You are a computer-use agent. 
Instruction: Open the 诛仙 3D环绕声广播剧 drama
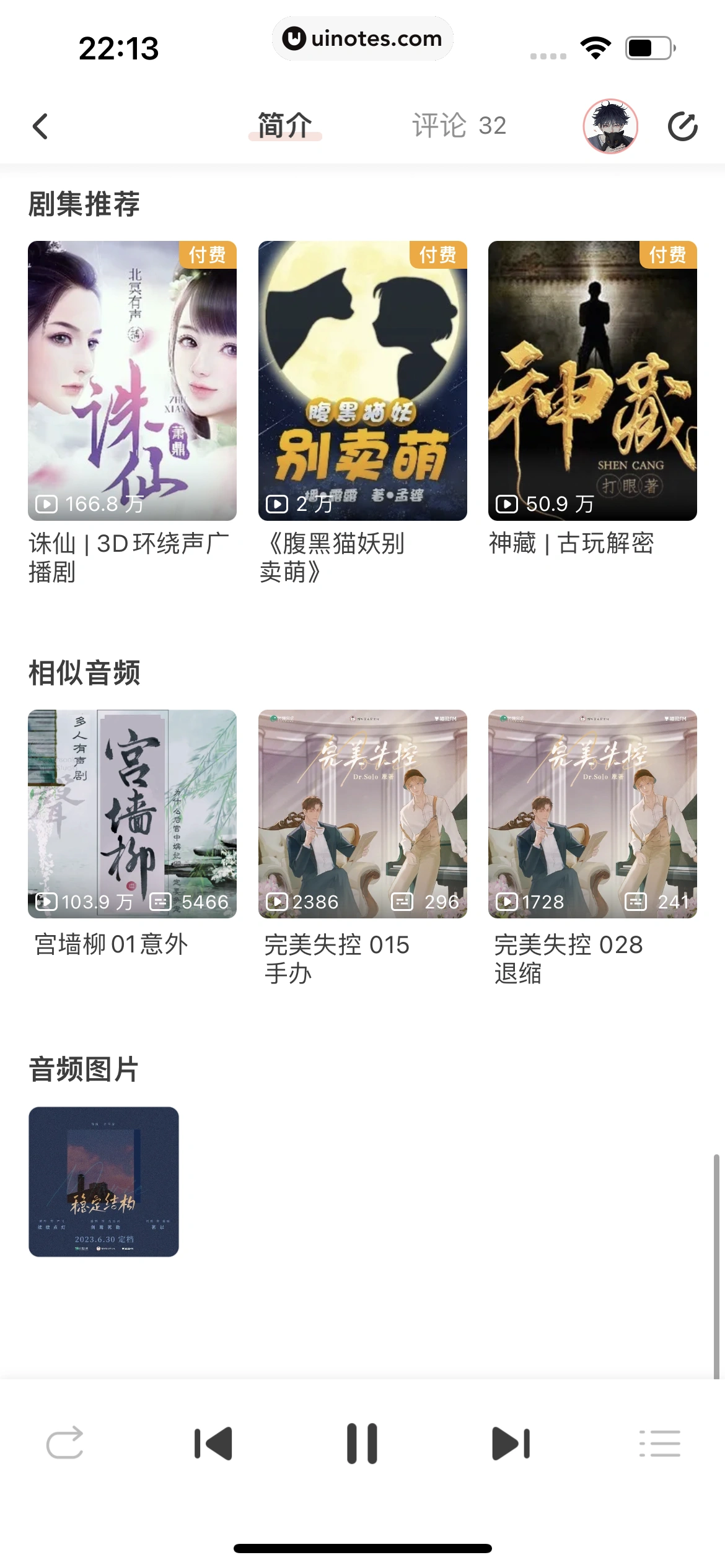[x=132, y=380]
